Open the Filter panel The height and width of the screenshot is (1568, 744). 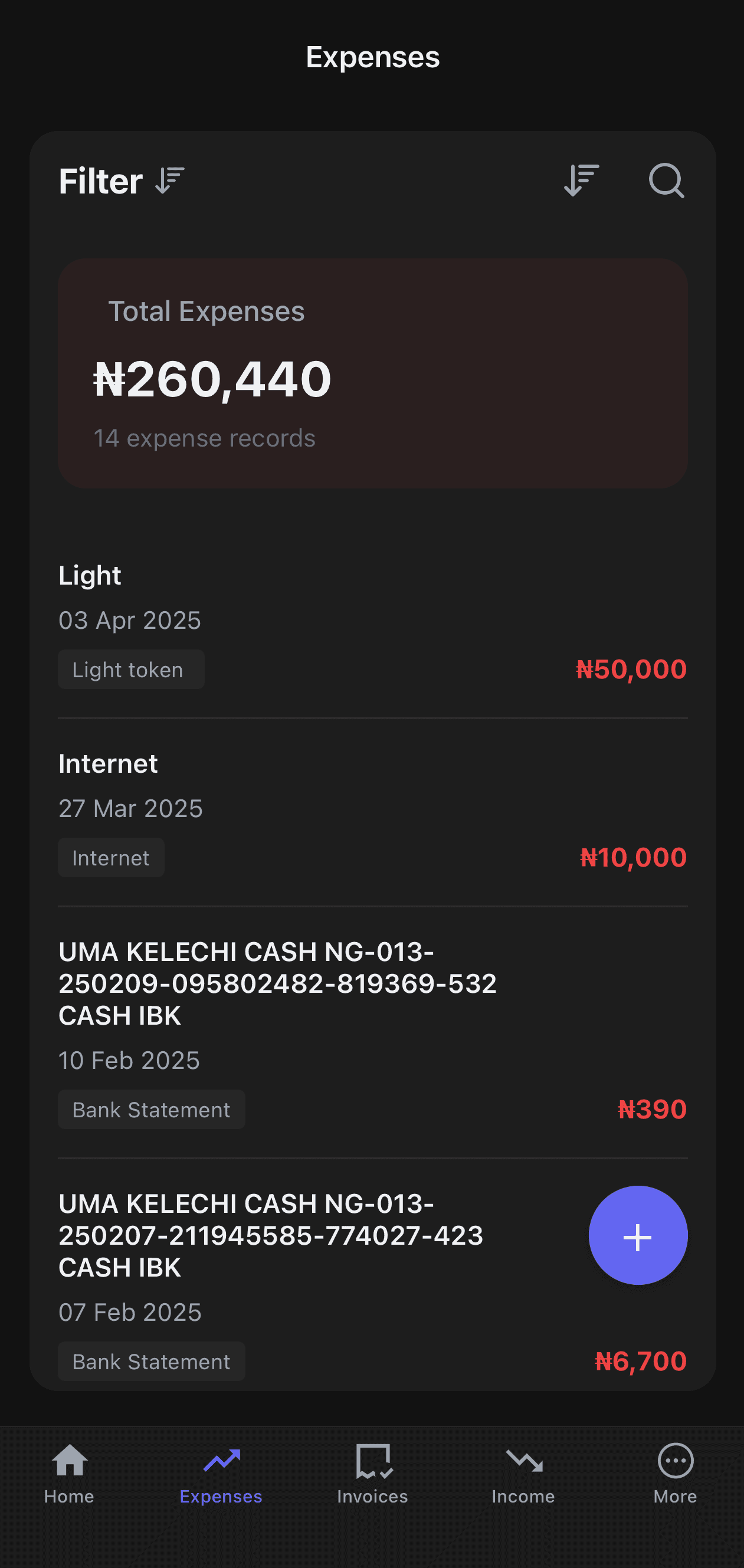click(x=100, y=179)
